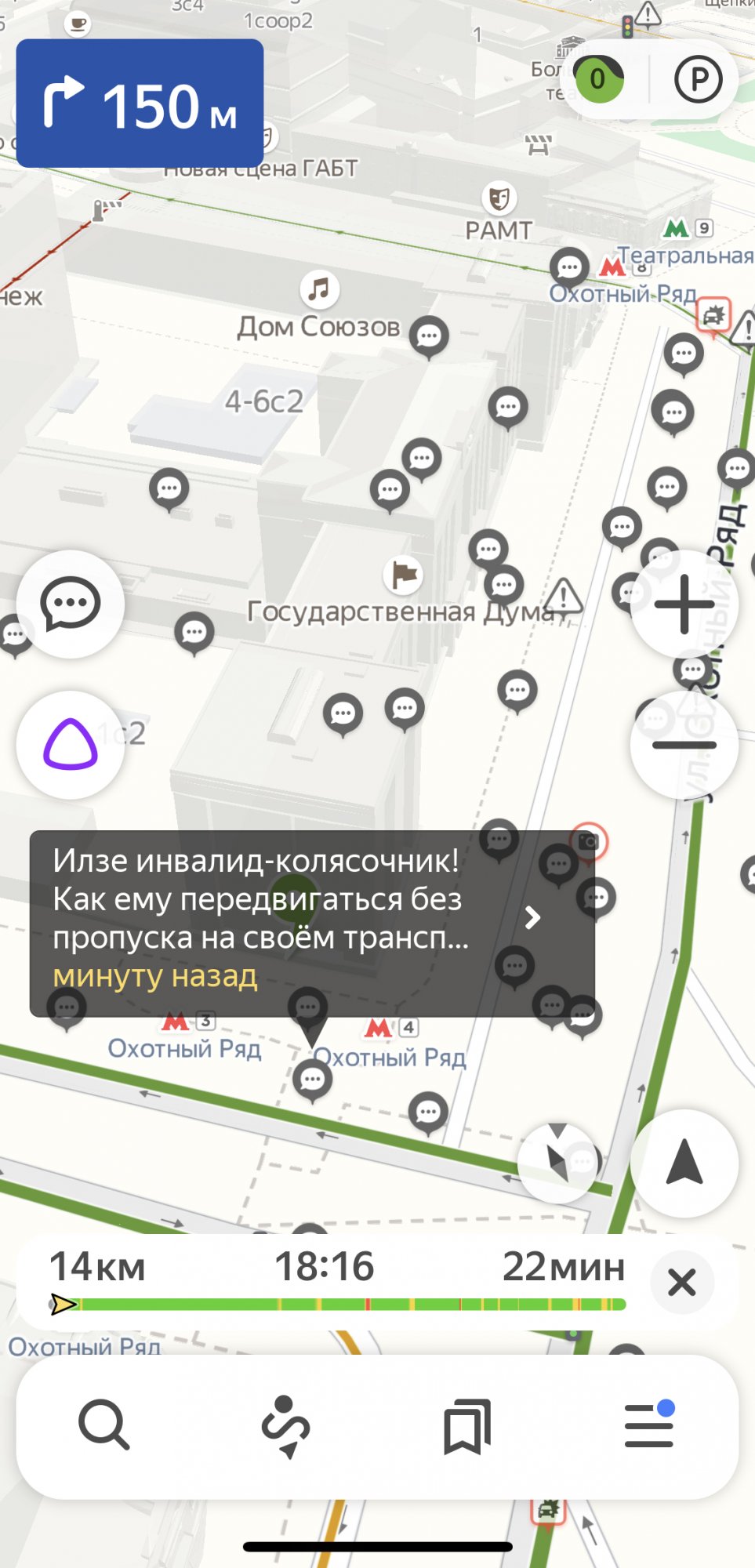Screen dimensions: 755x1568
Task: Tap the 150 м turn maneuver panel
Action: click(x=140, y=103)
